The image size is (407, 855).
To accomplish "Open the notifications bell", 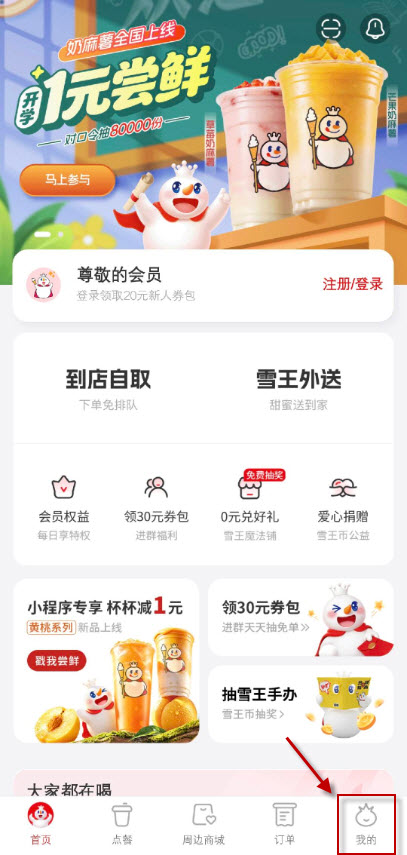I will click(375, 28).
